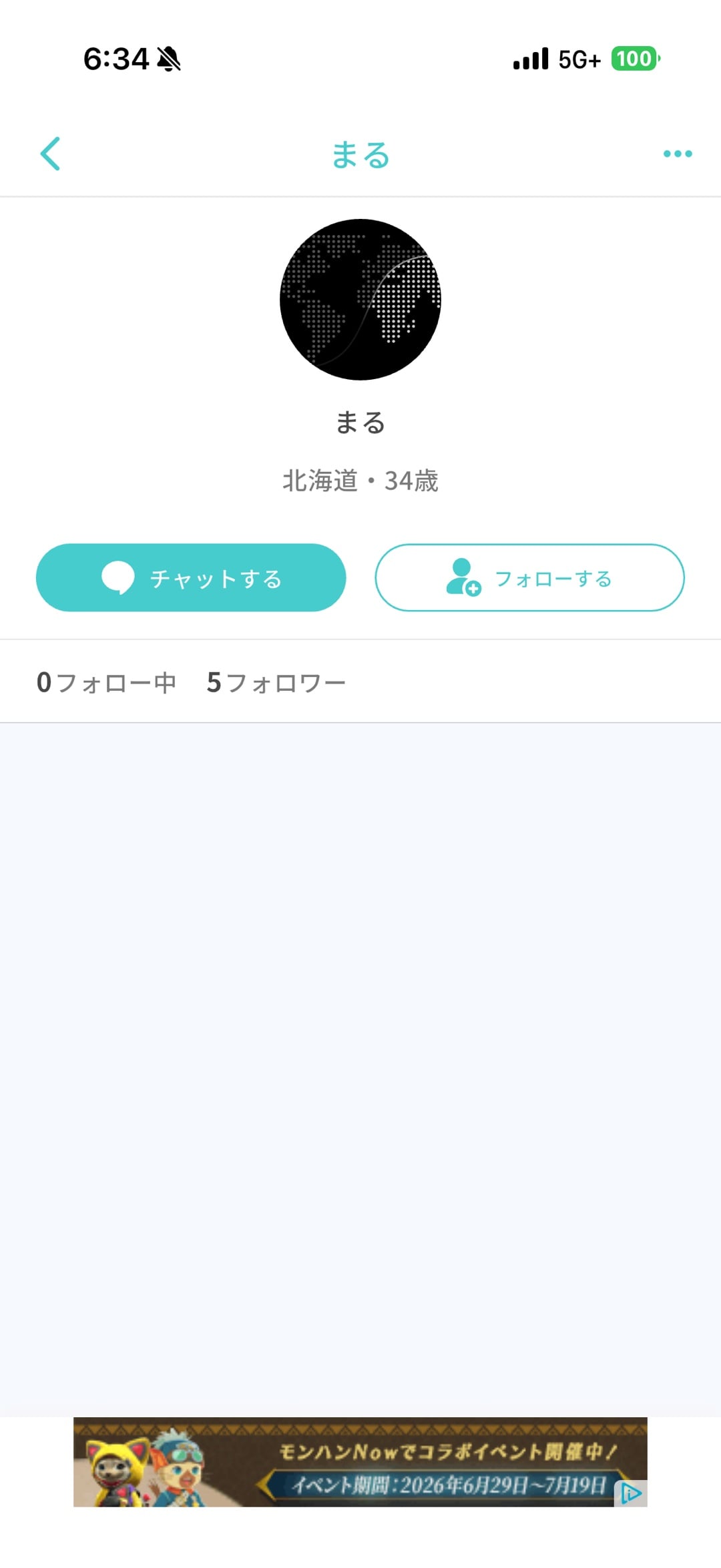Open the 0 フォロー中 following list
The width and height of the screenshot is (721, 1568).
click(x=107, y=682)
